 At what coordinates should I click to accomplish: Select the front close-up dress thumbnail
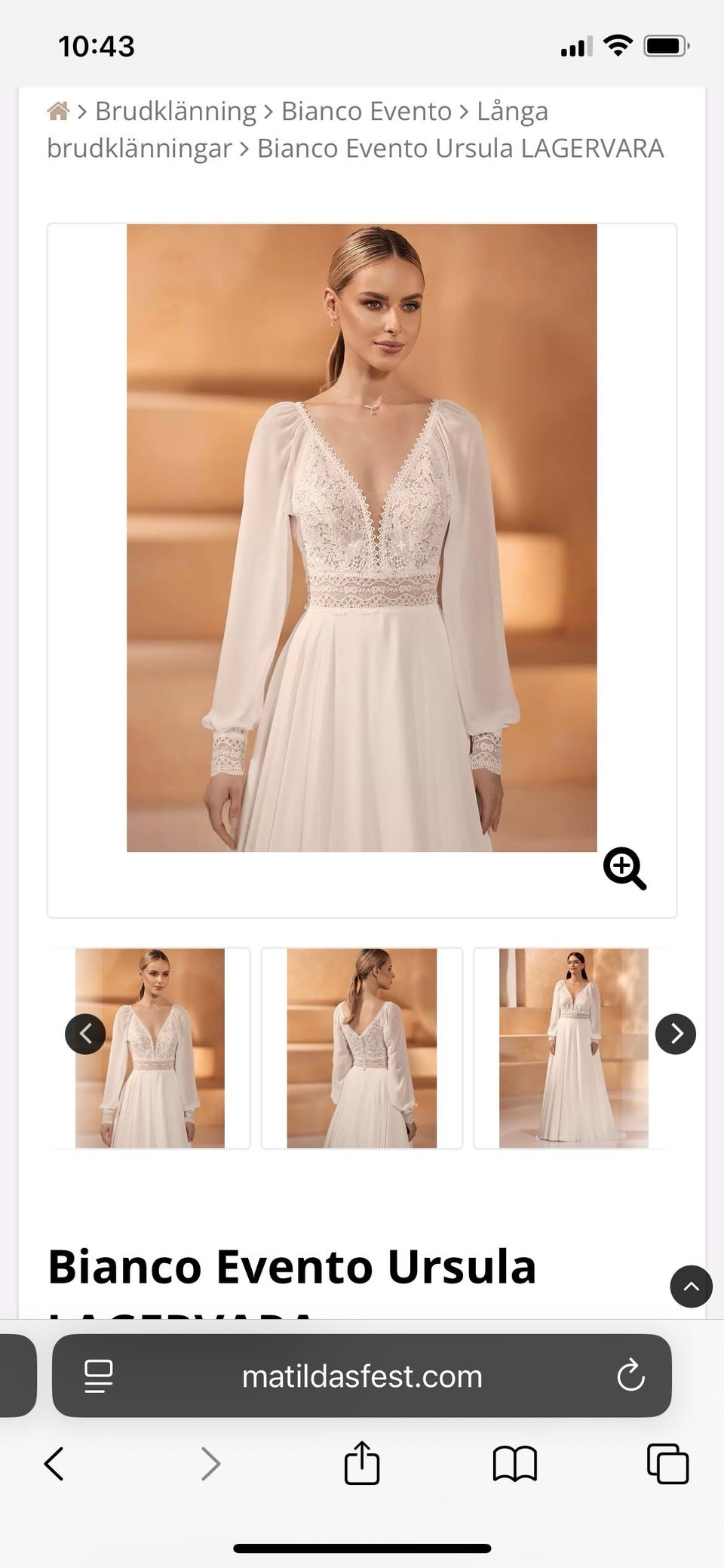[x=150, y=1048]
